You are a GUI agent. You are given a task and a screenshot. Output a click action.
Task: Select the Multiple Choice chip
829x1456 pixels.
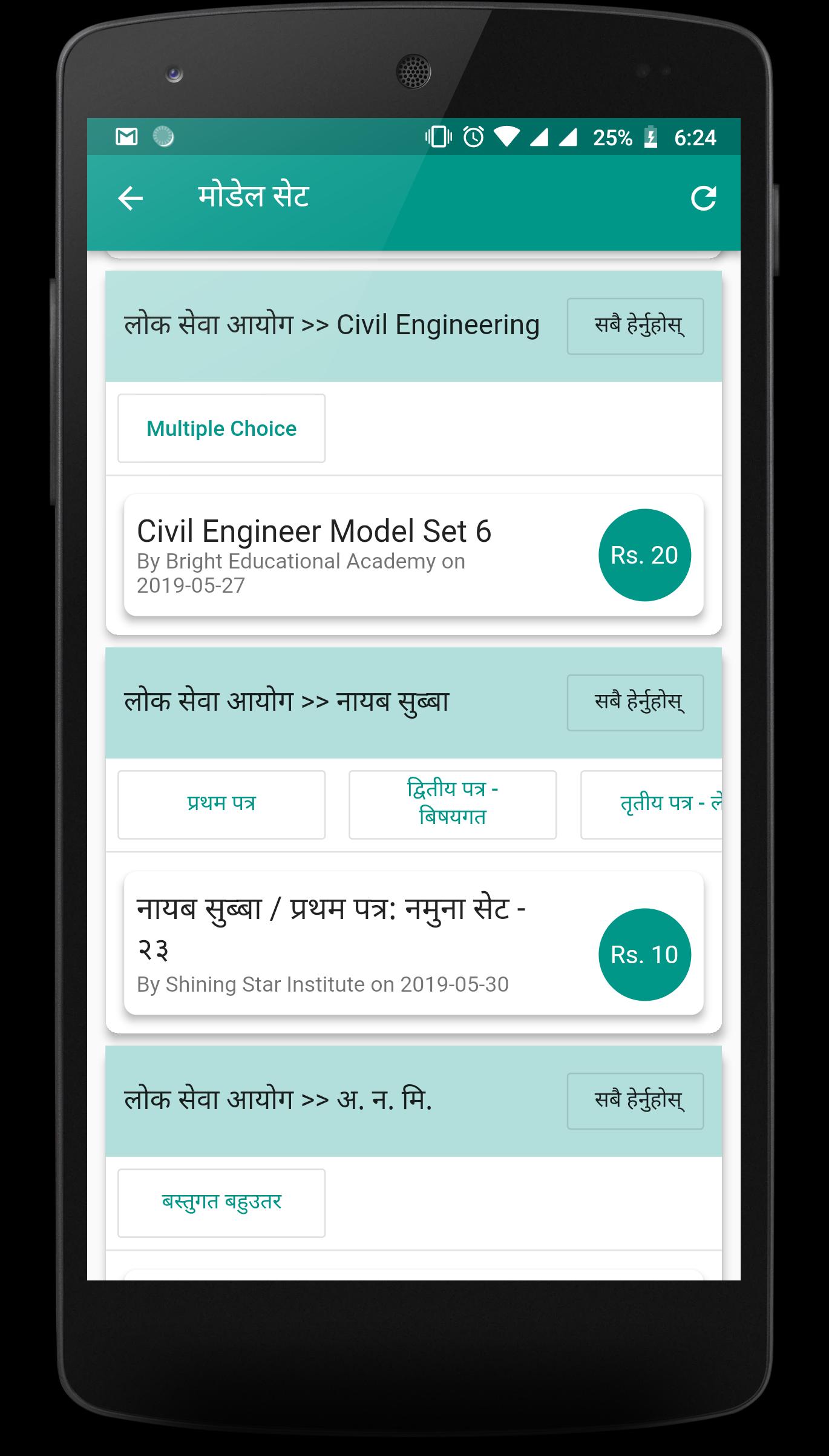221,429
